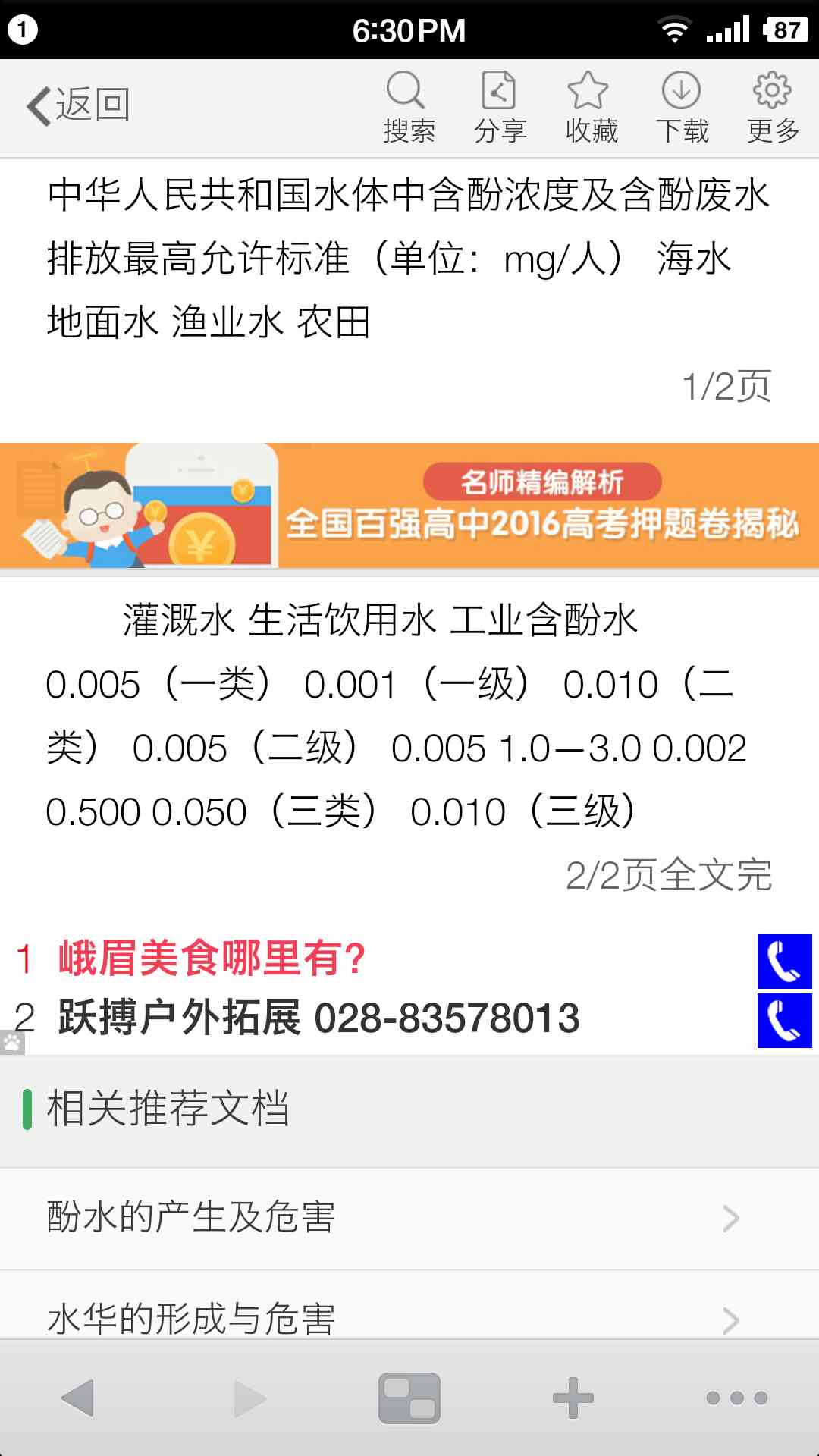Go back with the browser back arrow

(77, 1398)
